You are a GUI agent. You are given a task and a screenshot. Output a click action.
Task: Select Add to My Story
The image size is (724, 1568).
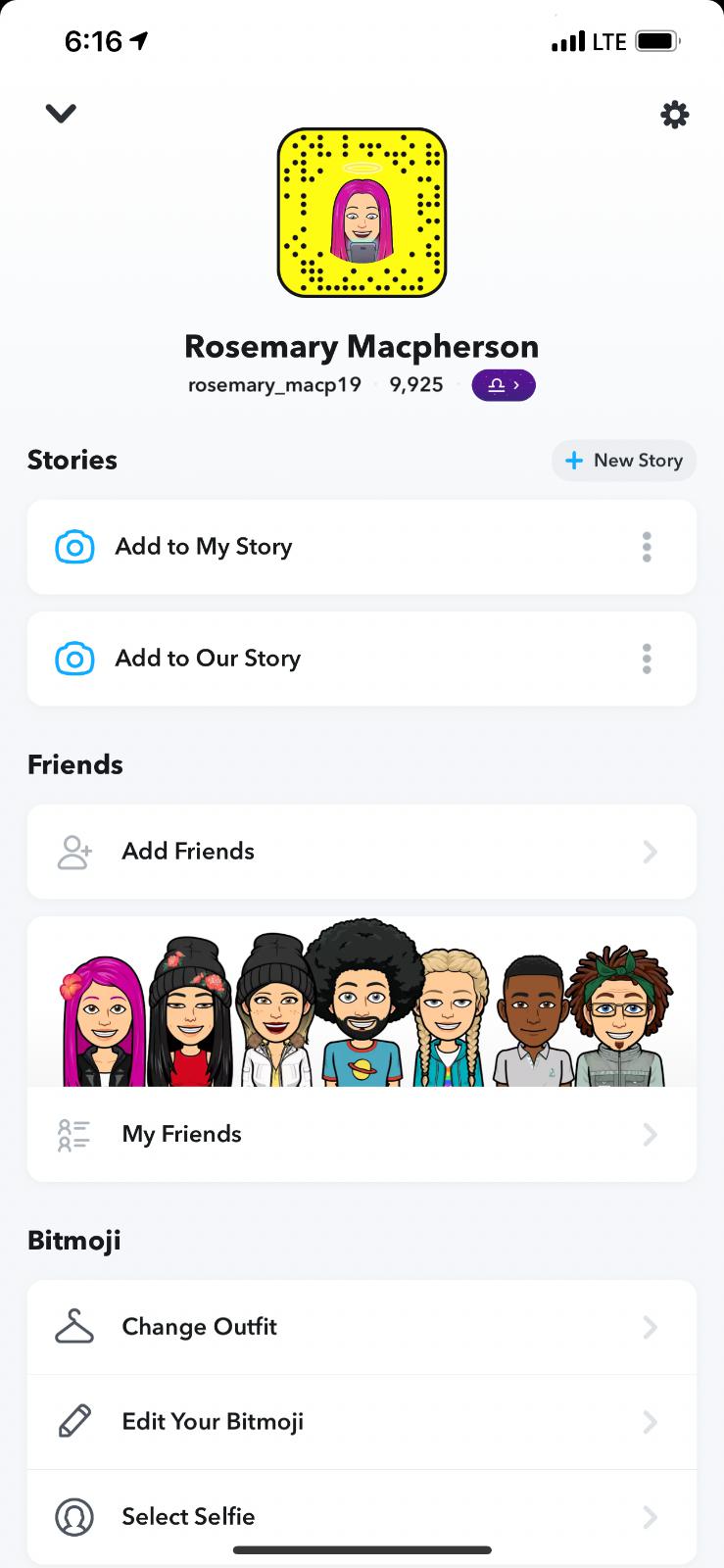tap(204, 547)
